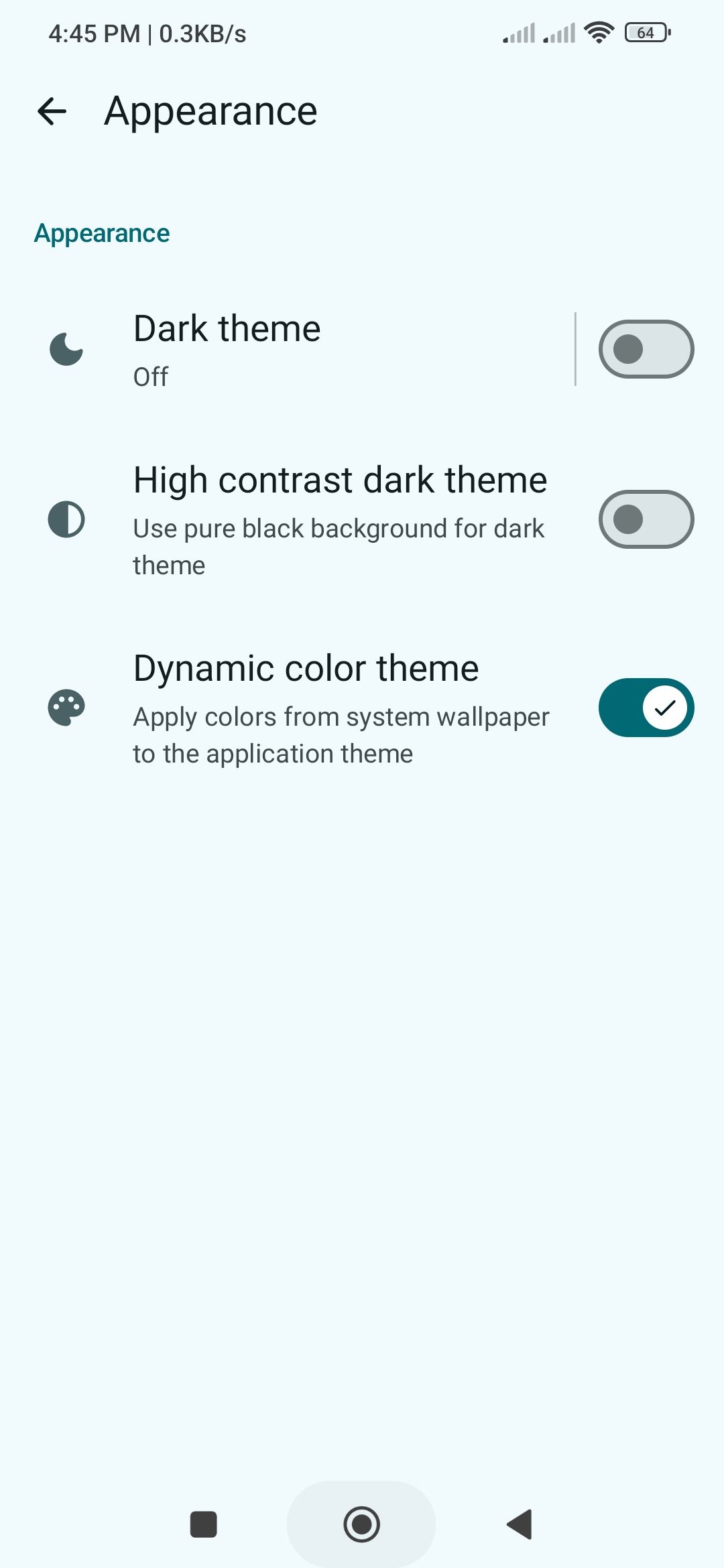The image size is (724, 1568).
Task: Open Dark theme options row
Action: point(302,348)
